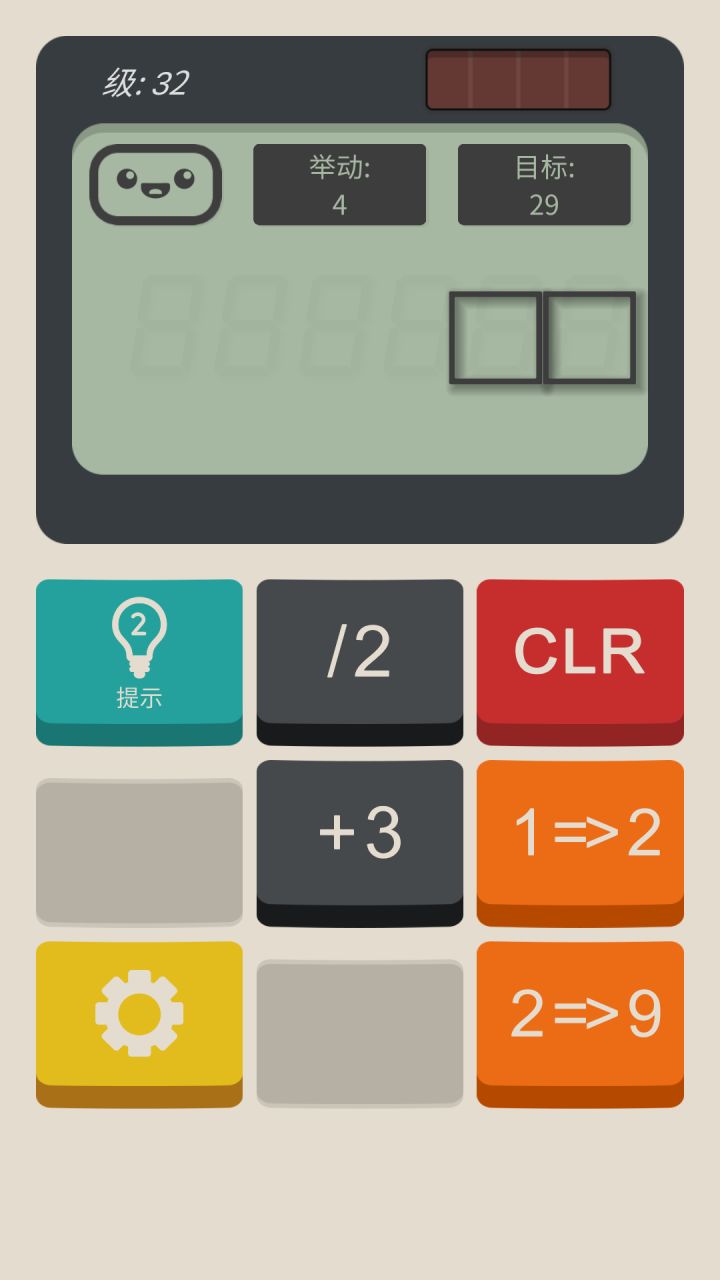Apply the /2 divide operation
This screenshot has width=720, height=1280.
click(x=360, y=660)
